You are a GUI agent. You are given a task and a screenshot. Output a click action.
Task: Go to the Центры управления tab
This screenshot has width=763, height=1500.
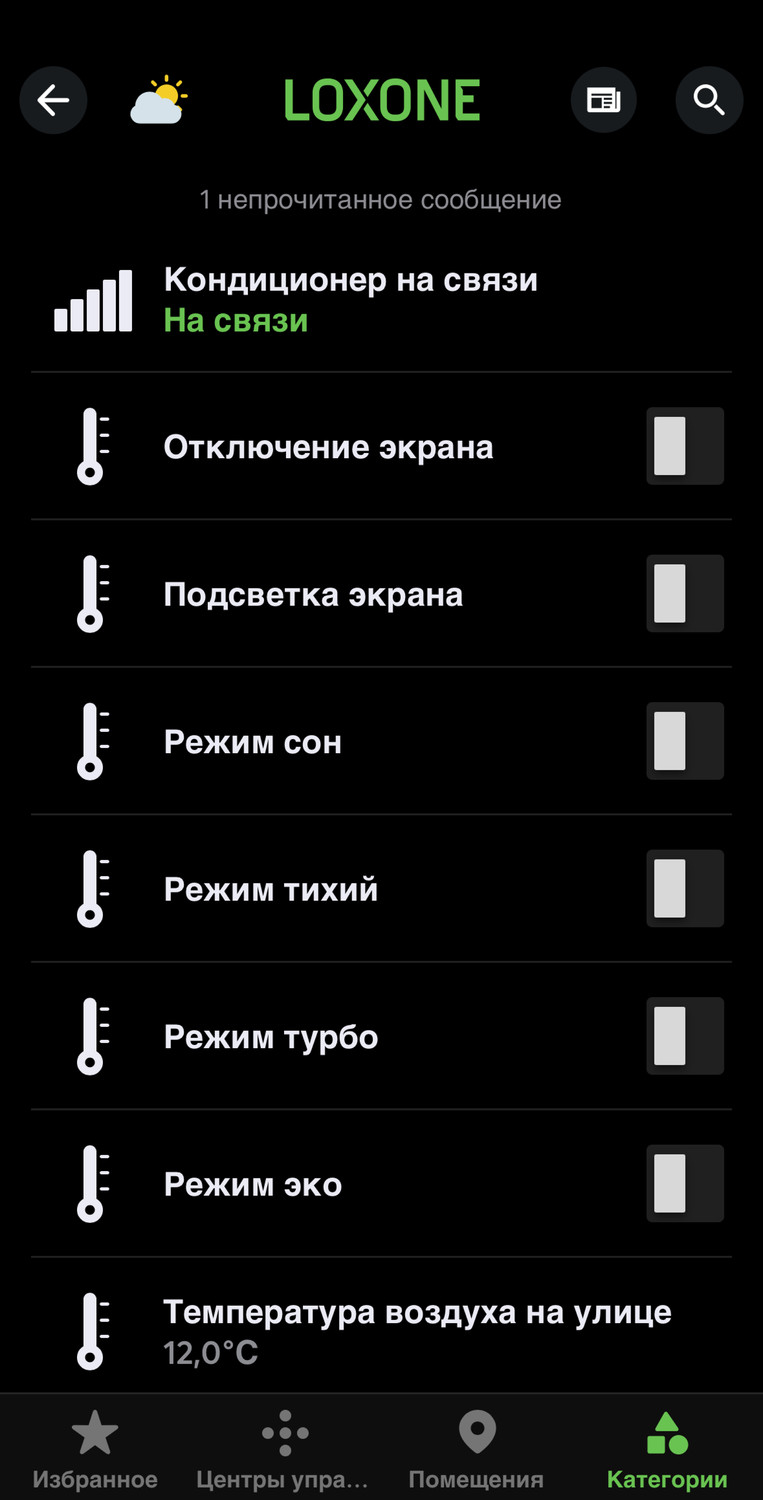(x=284, y=1448)
